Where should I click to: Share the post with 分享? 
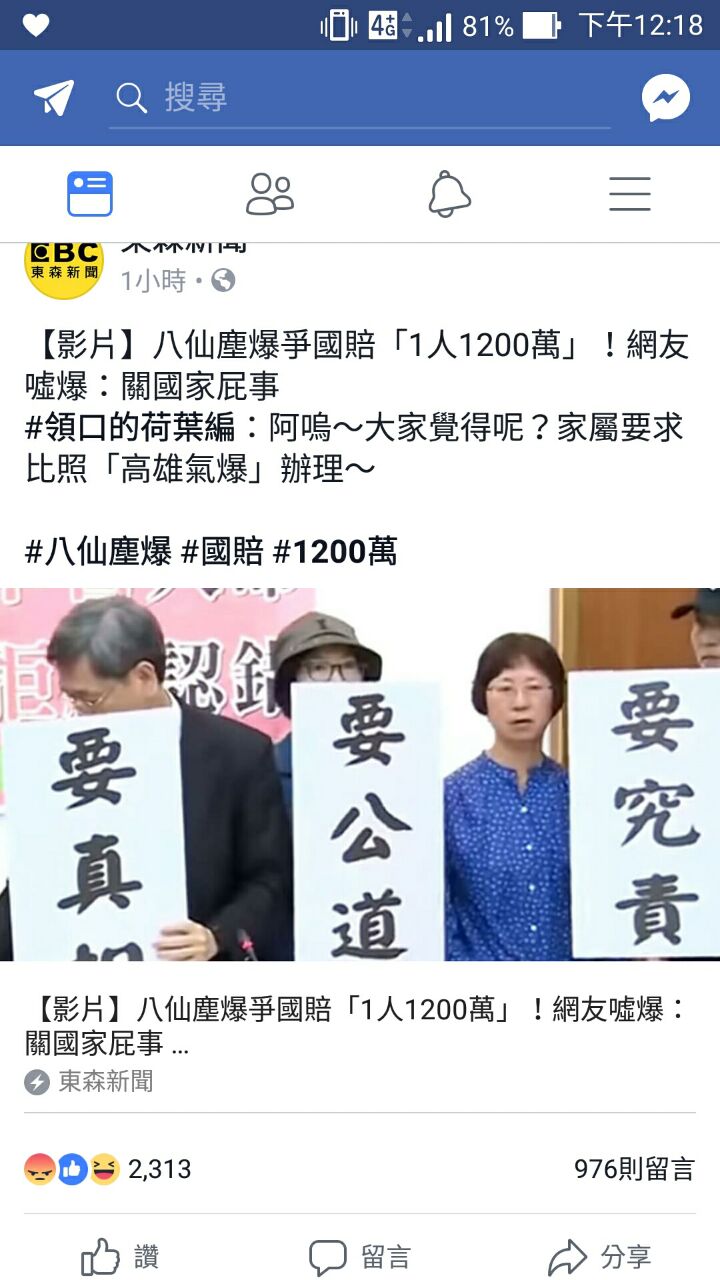(600, 1257)
